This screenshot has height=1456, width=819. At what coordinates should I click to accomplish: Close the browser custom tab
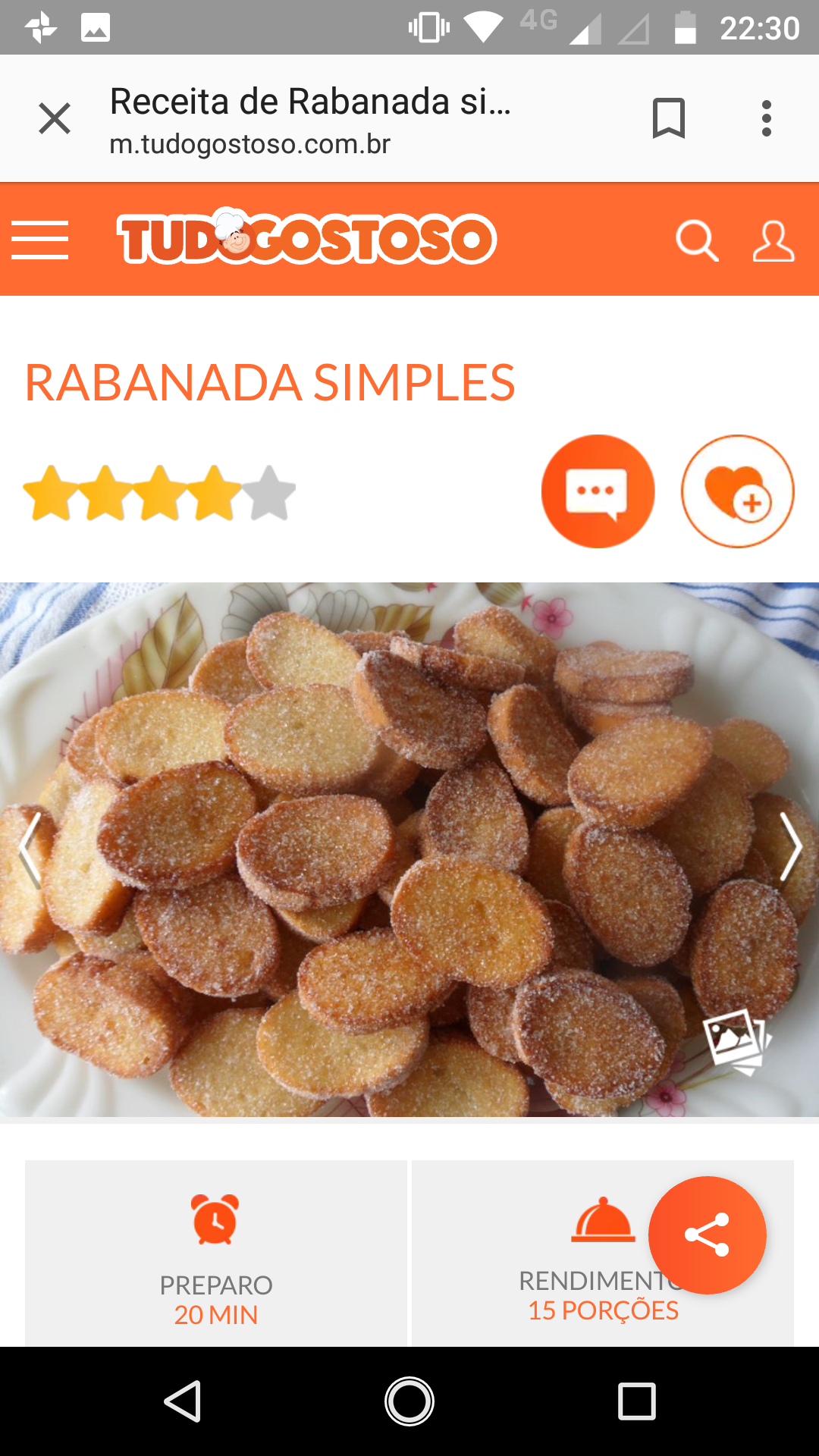click(55, 119)
